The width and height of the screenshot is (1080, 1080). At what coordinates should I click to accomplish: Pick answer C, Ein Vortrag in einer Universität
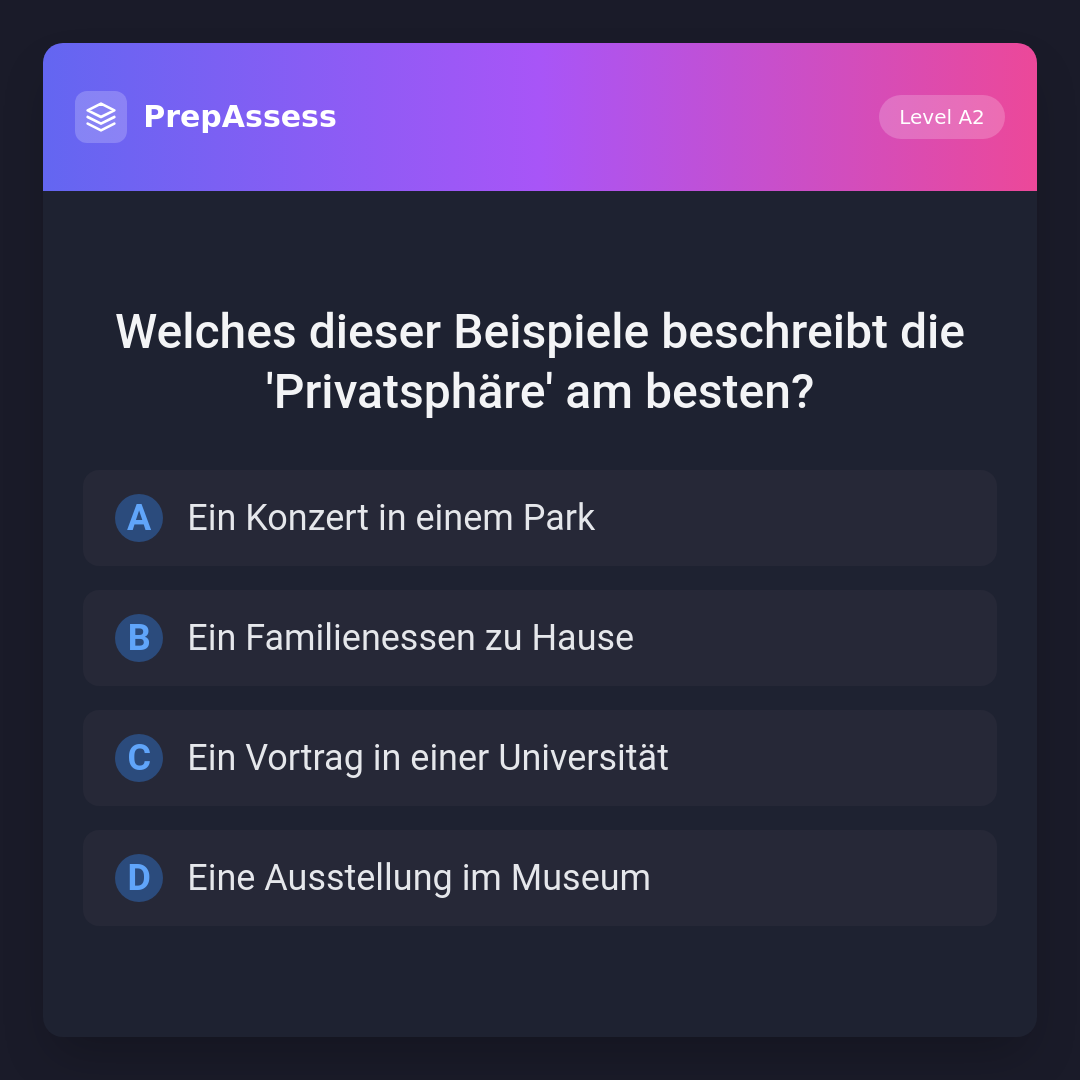(540, 758)
